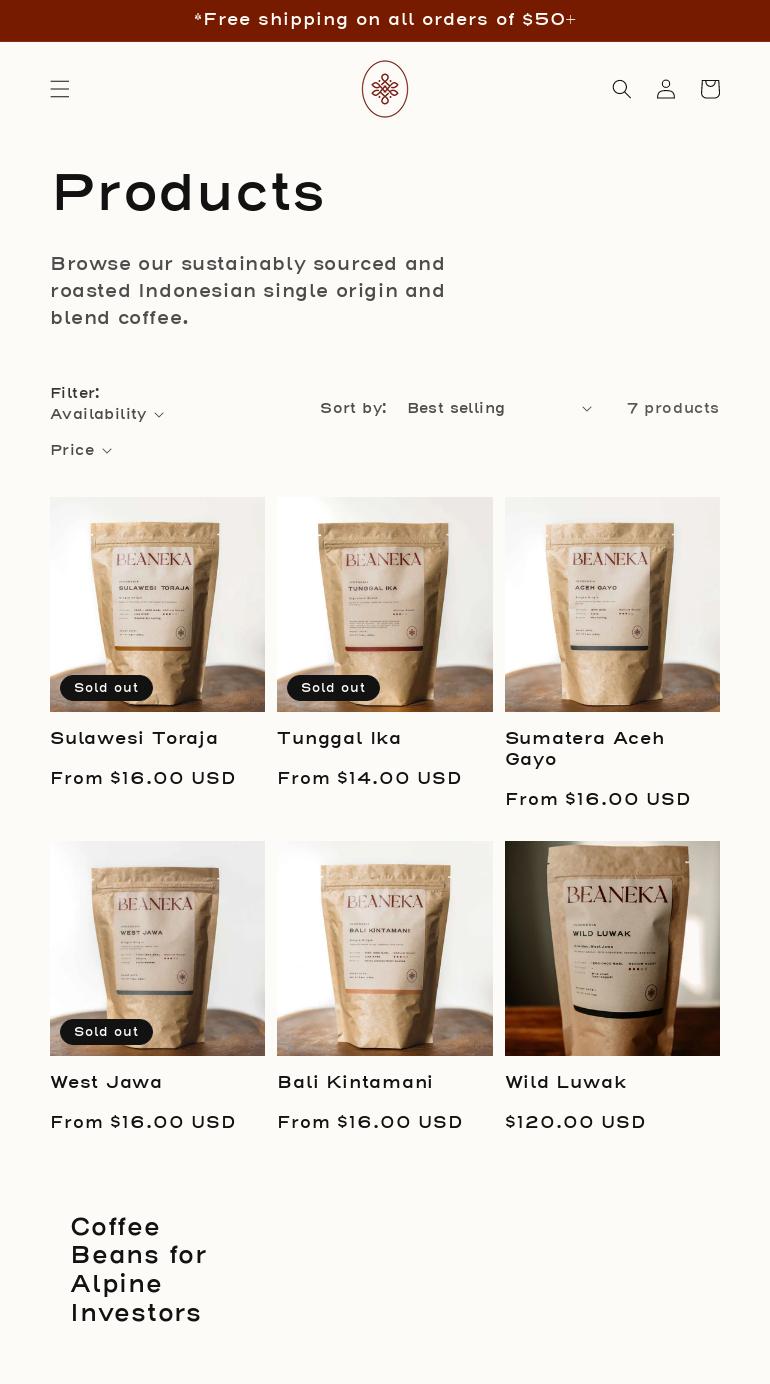Expand the Availability filter
This screenshot has width=770, height=1384.
click(x=107, y=414)
